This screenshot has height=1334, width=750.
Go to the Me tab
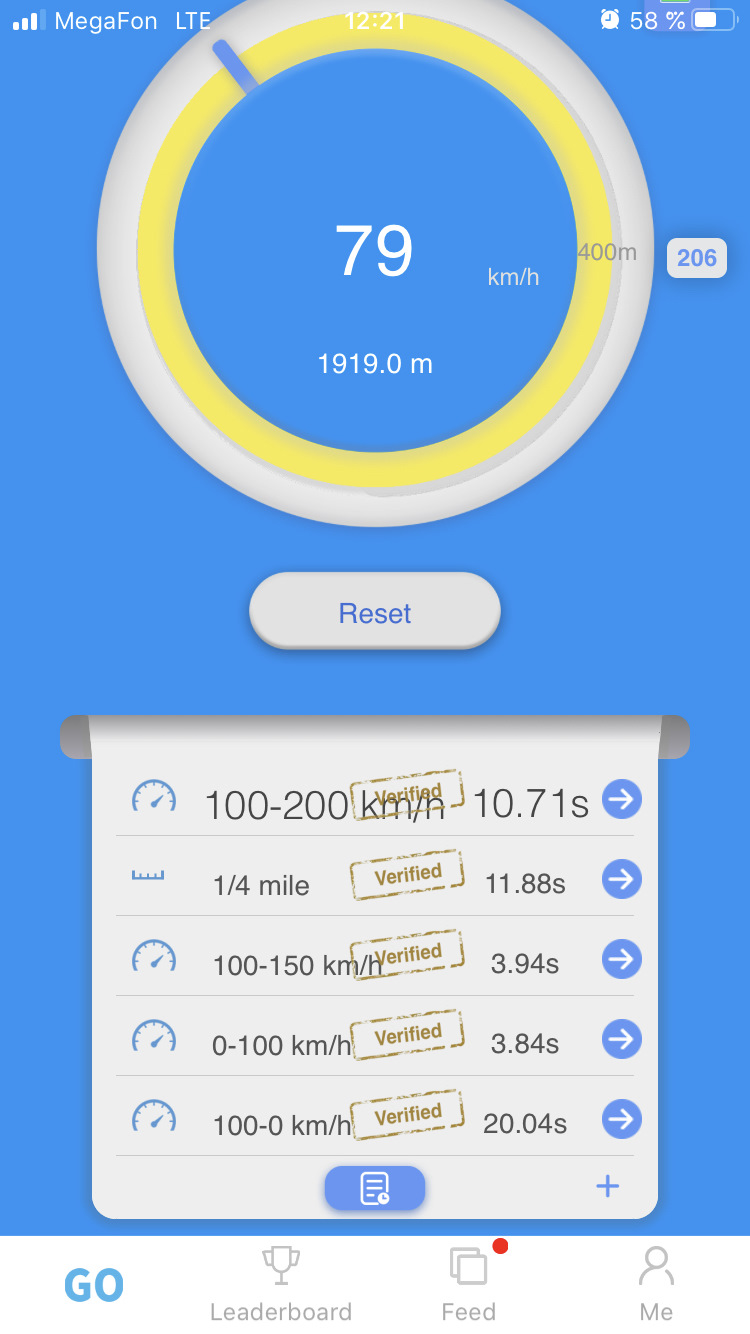(656, 1285)
